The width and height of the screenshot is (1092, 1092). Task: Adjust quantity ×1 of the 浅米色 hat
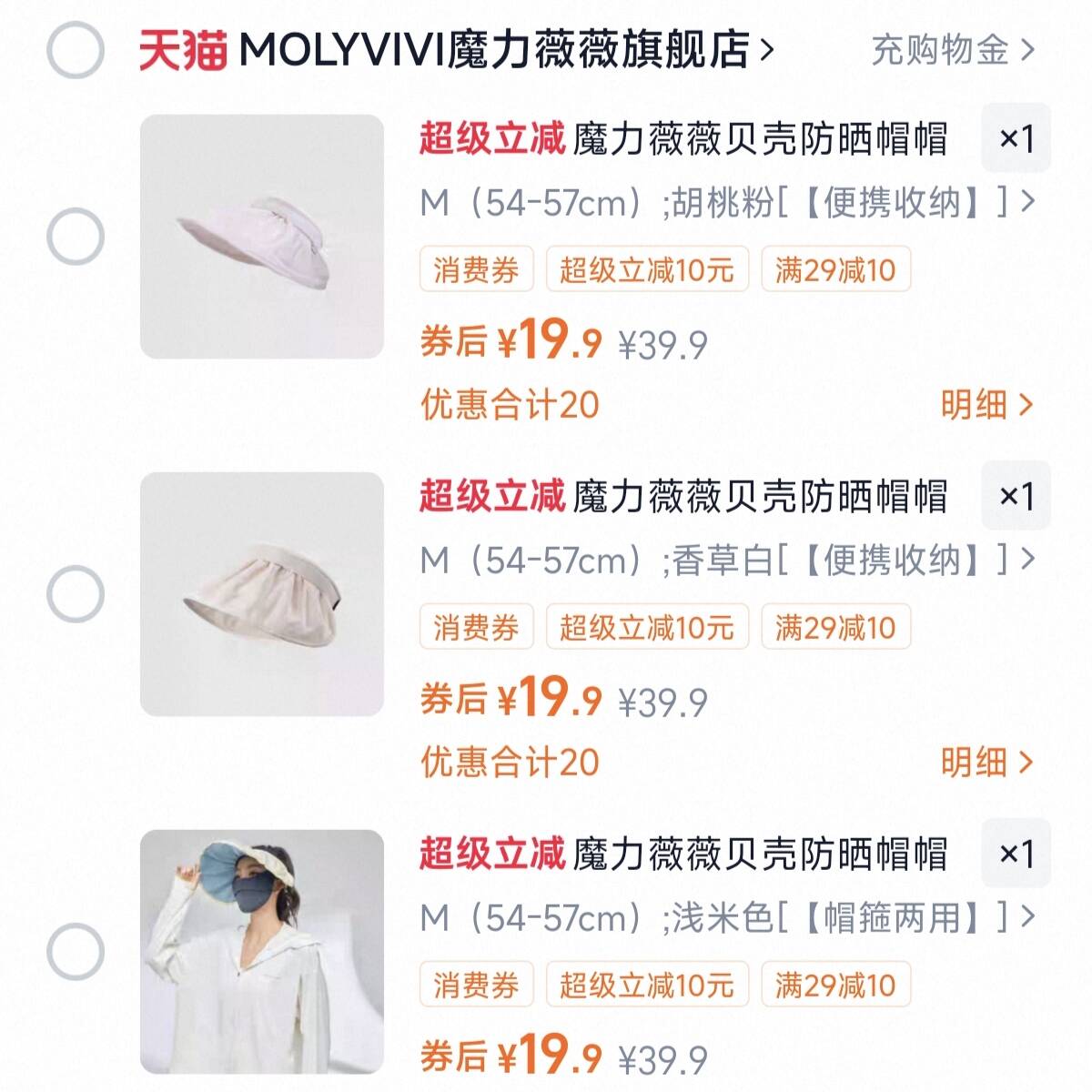(1016, 854)
